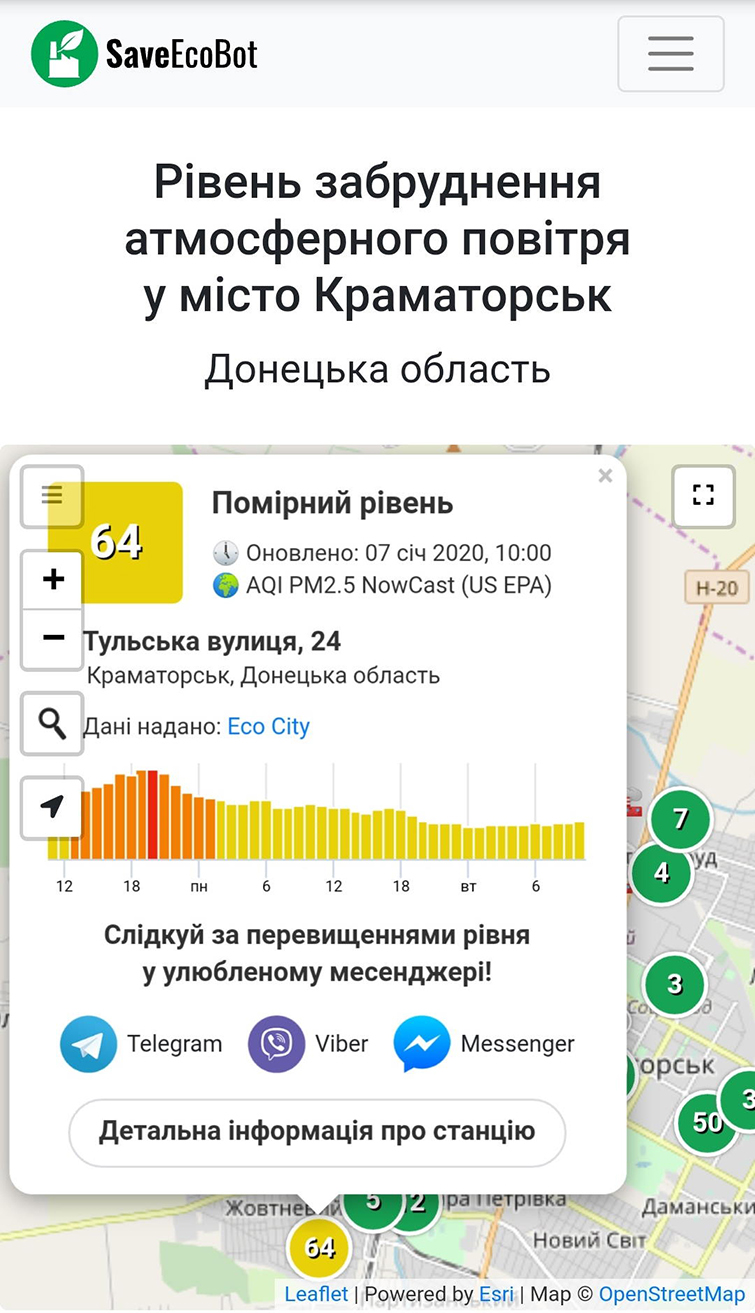Viewport: 755px width, 1313px height.
Task: Go to the SaveEcoBot home page
Action: (x=145, y=54)
